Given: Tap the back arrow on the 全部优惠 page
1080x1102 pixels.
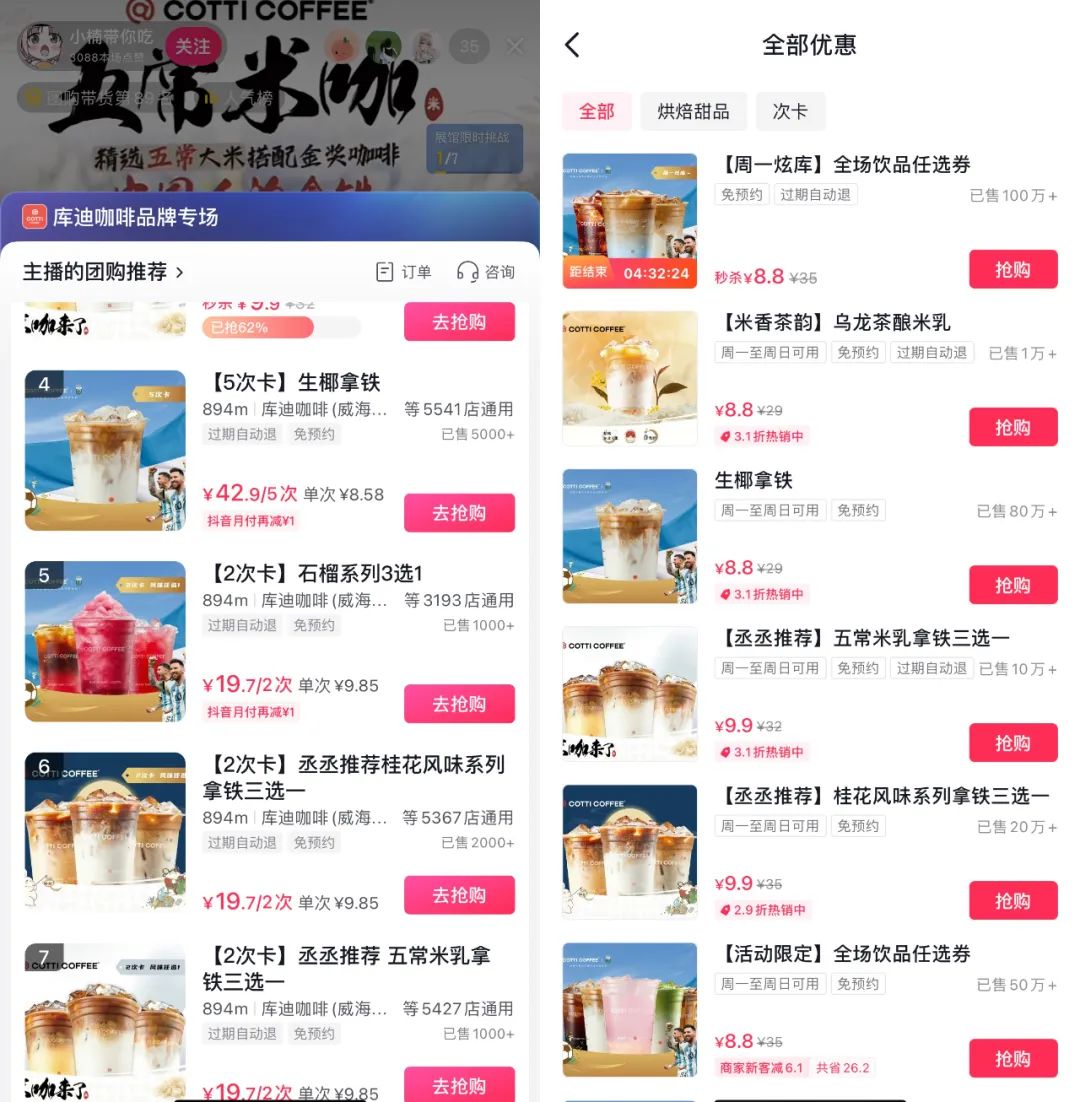Looking at the screenshot, I should [x=571, y=45].
